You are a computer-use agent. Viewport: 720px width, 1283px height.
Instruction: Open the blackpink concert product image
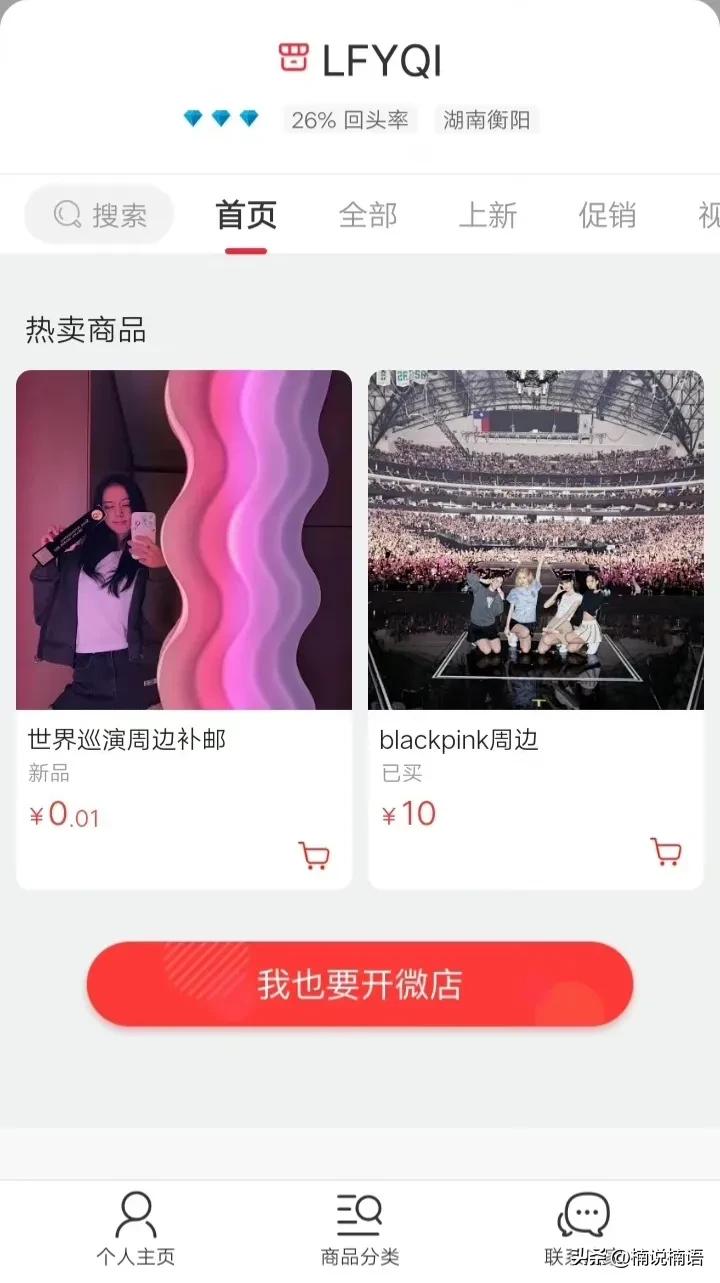coord(536,538)
